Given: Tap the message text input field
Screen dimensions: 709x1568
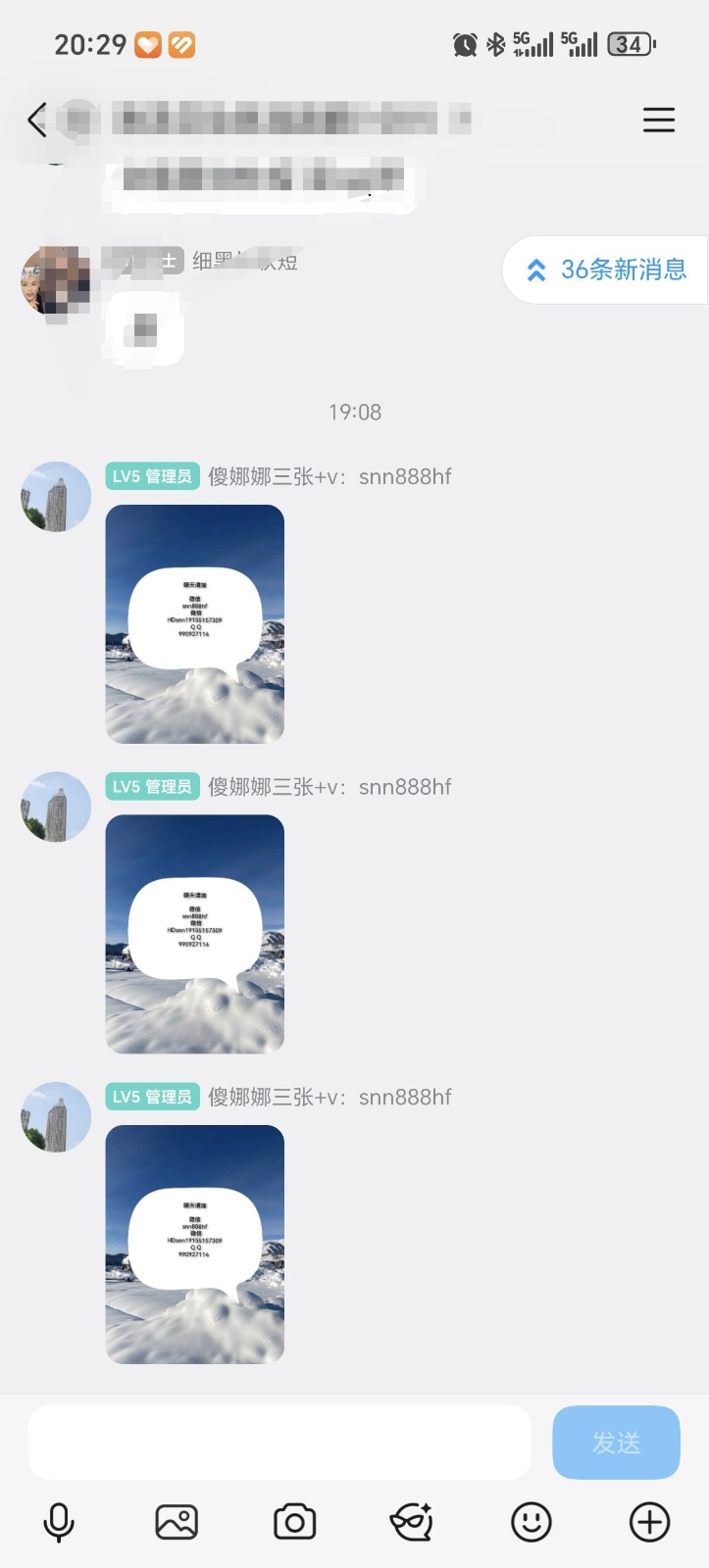Looking at the screenshot, I should [279, 1441].
